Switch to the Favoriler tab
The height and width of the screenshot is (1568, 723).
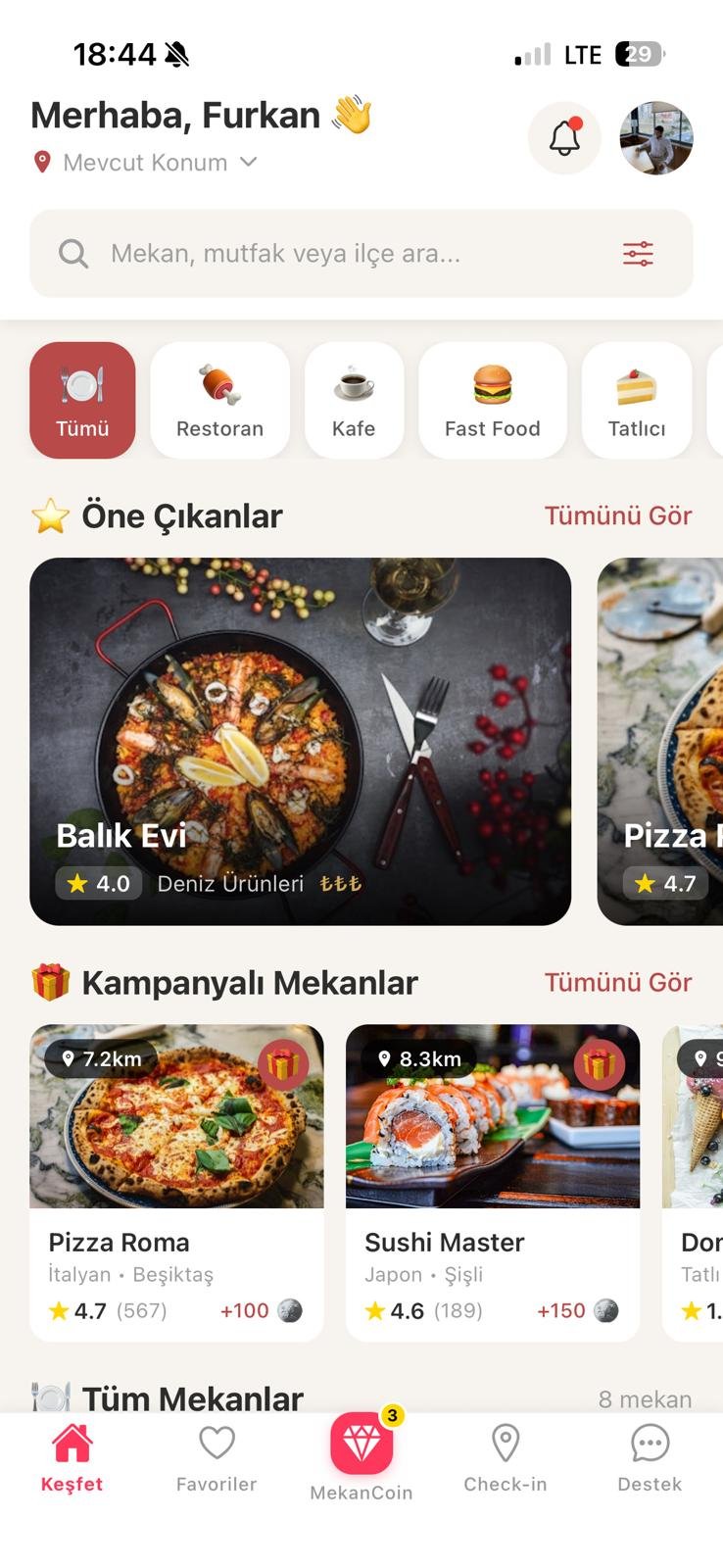[217, 1458]
